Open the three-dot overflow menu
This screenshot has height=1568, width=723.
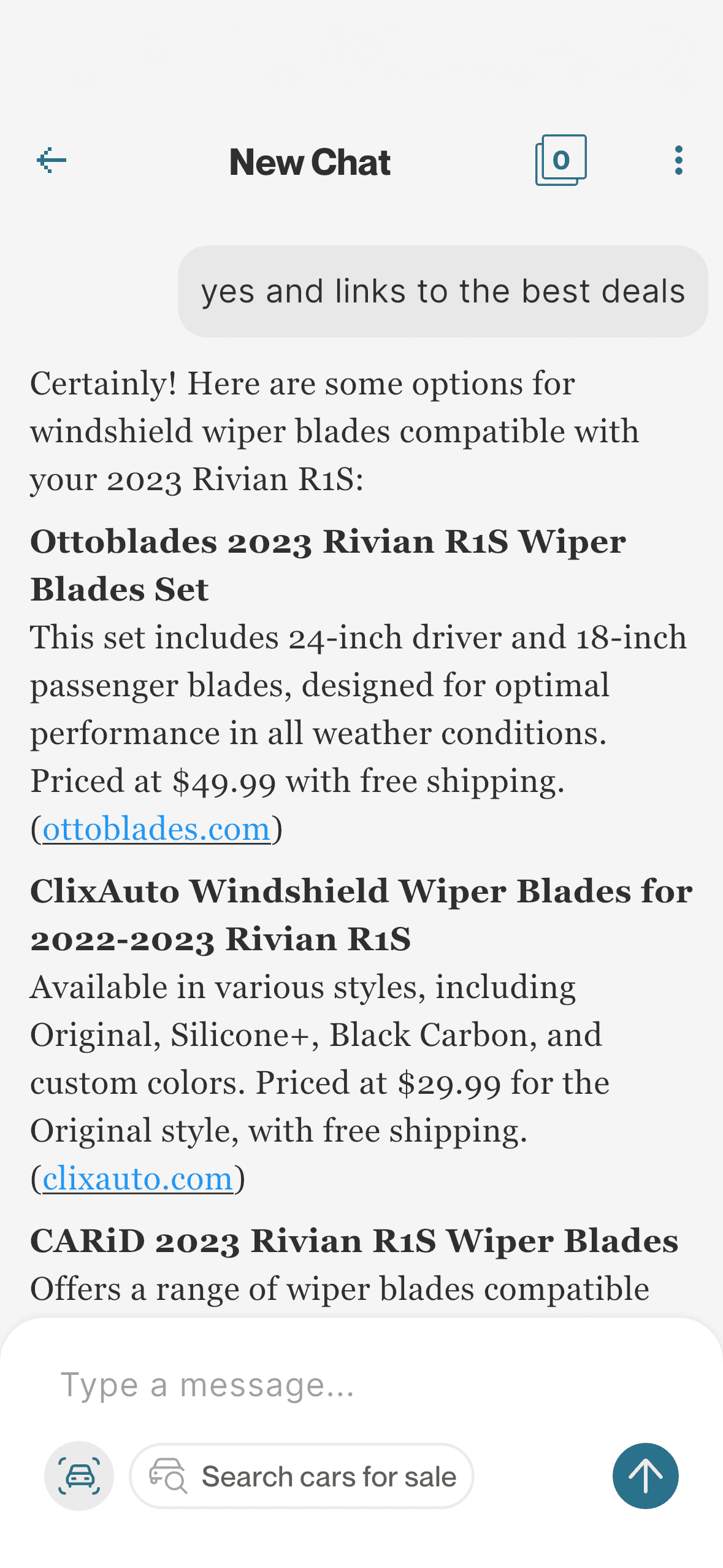(678, 161)
